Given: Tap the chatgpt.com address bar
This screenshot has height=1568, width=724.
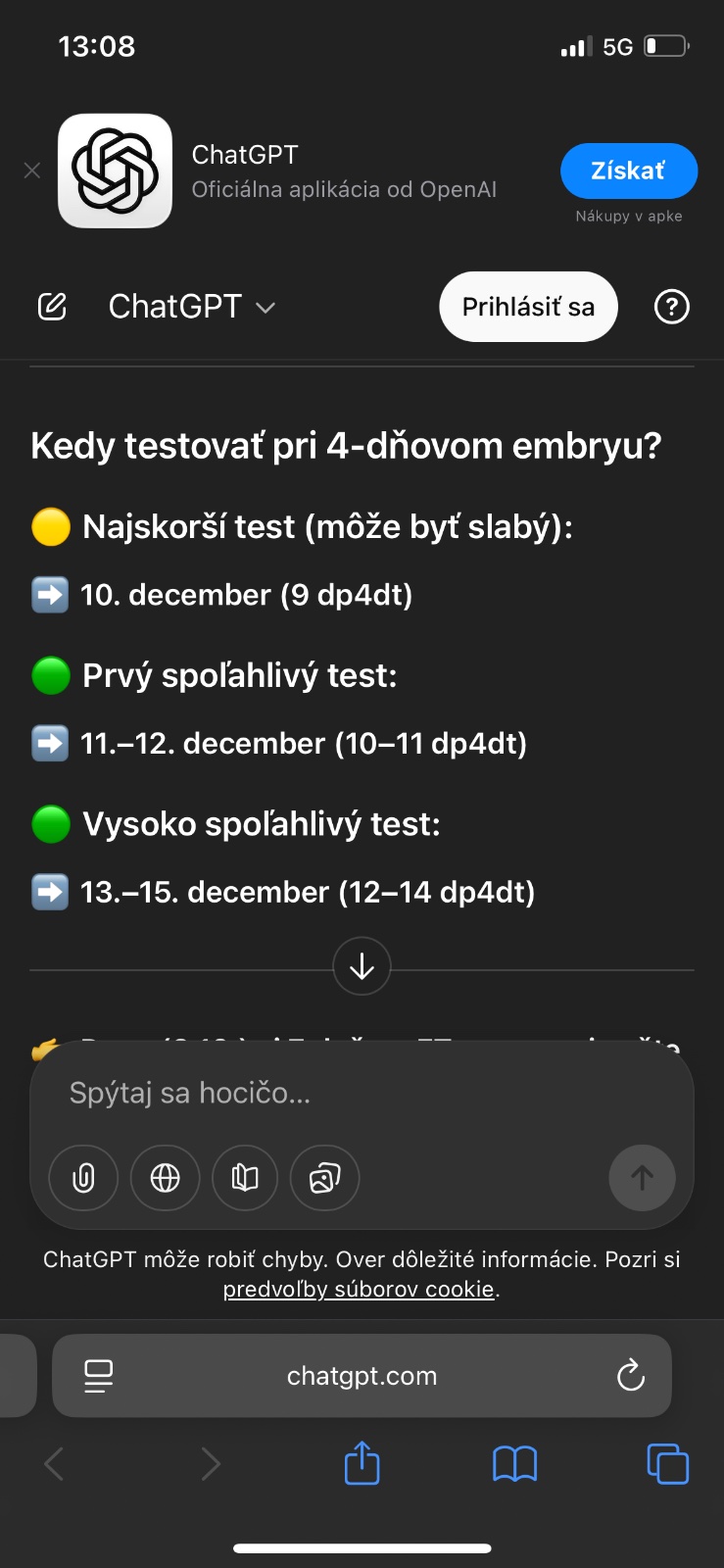Looking at the screenshot, I should pos(362,1376).
